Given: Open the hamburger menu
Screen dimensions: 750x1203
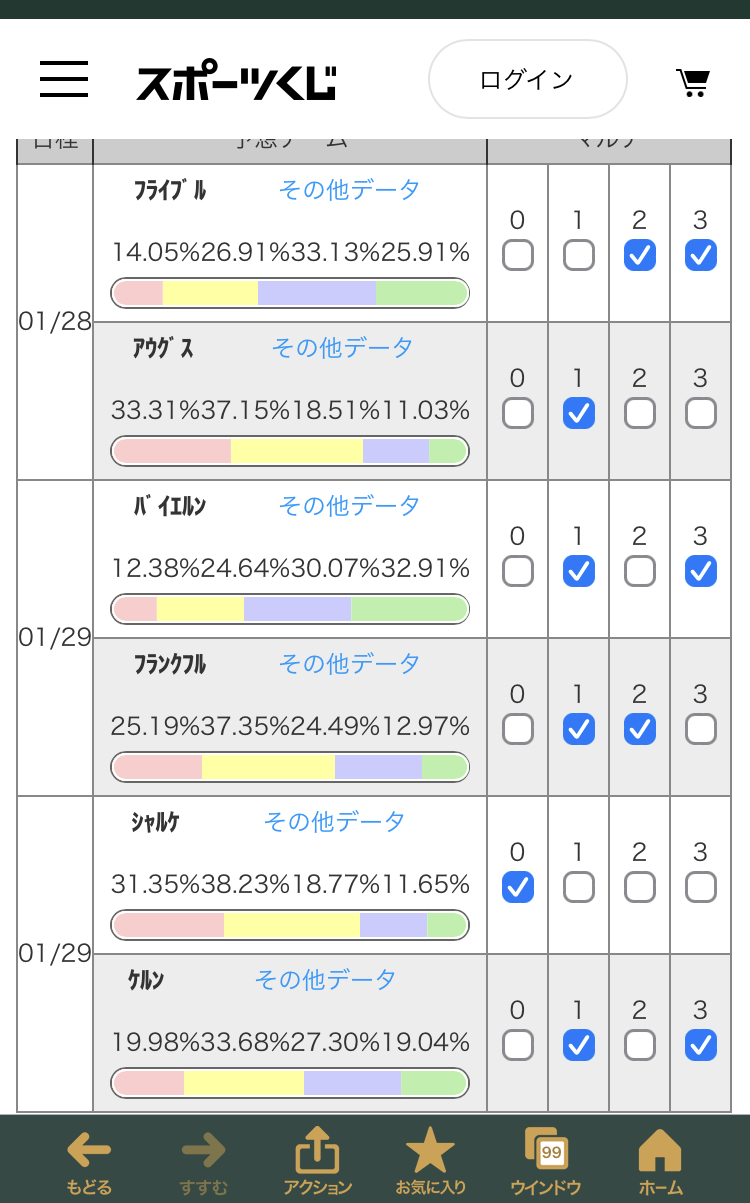Looking at the screenshot, I should (64, 79).
